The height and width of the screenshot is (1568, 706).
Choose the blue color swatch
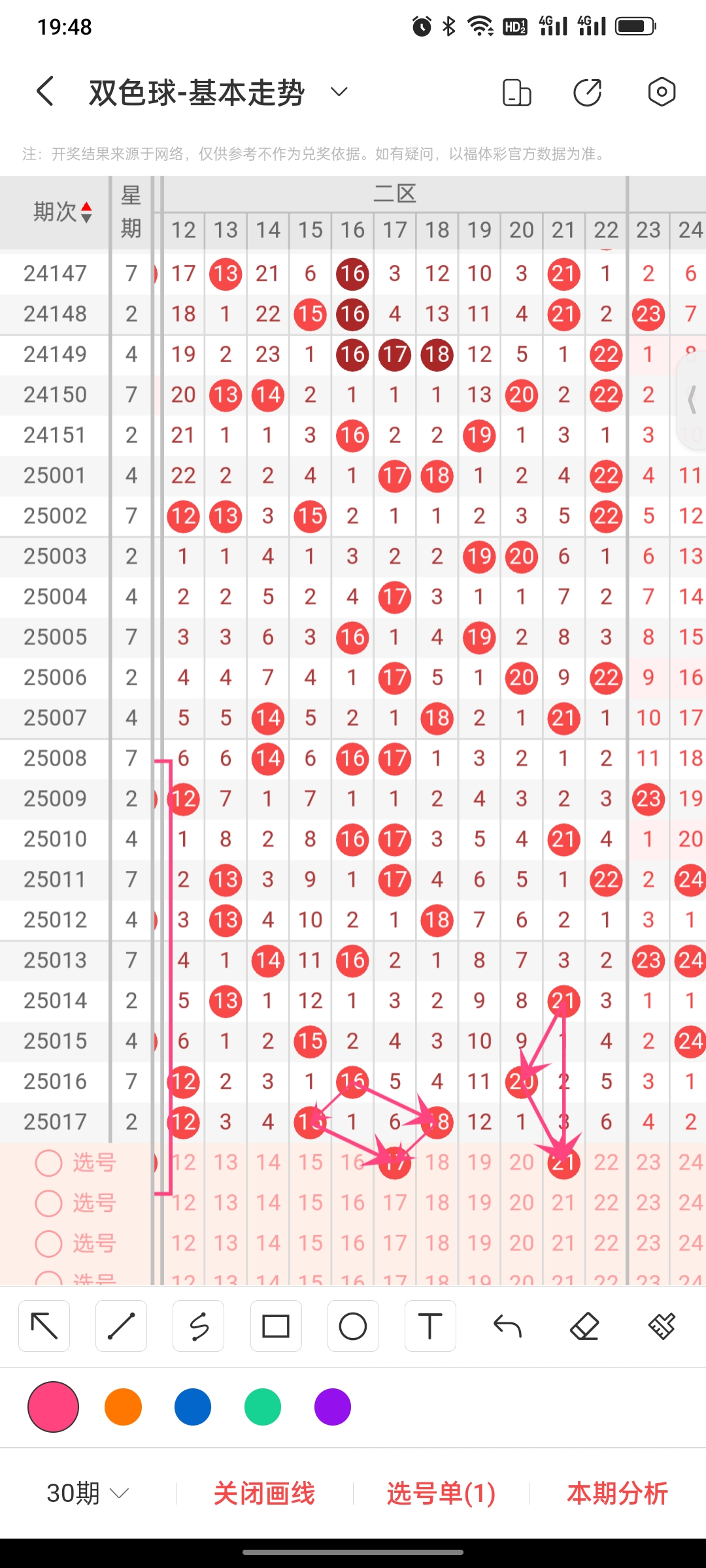[x=193, y=1407]
